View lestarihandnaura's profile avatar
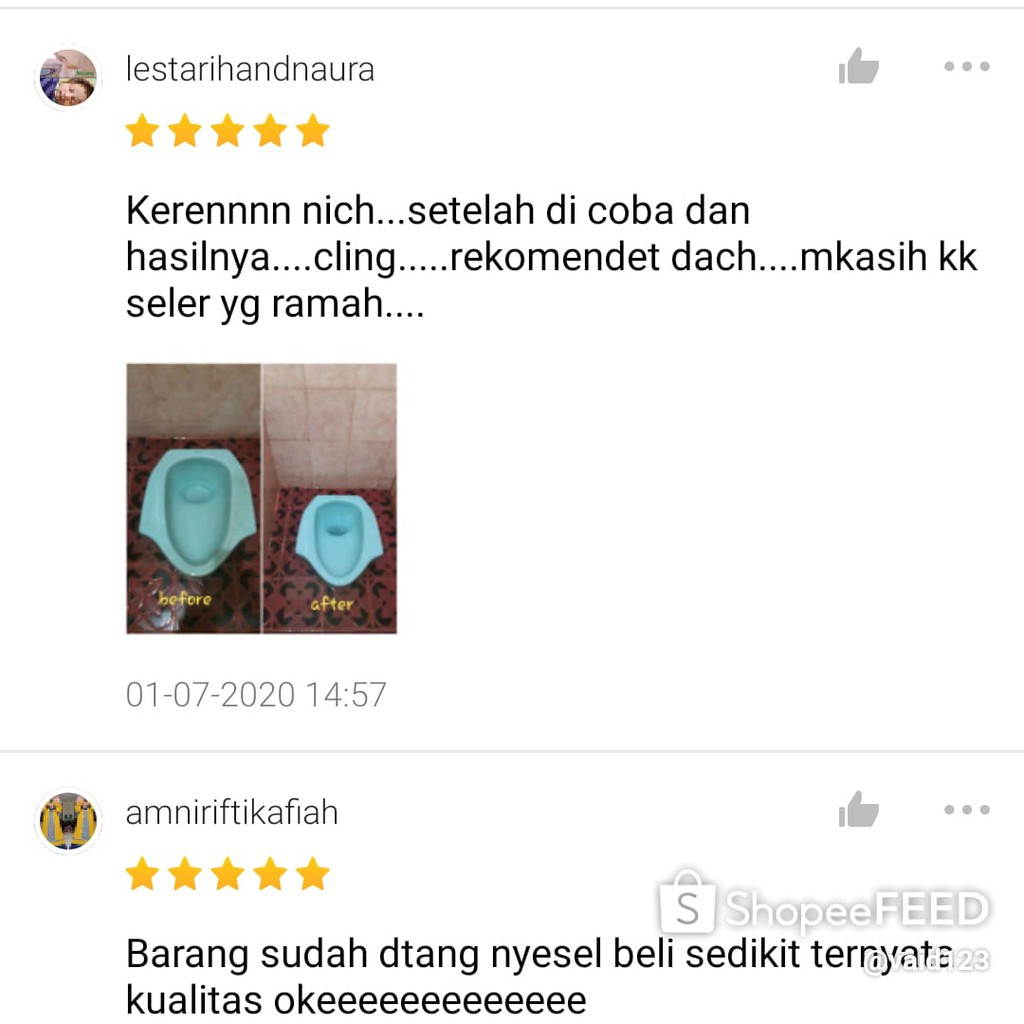This screenshot has height=1024, width=1024. point(68,78)
